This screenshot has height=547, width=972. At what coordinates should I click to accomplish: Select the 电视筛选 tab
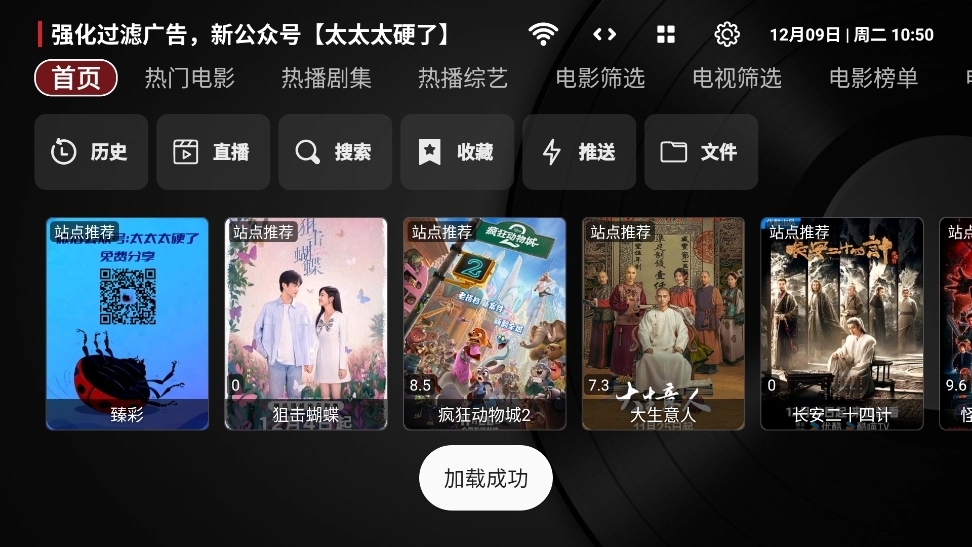[737, 78]
